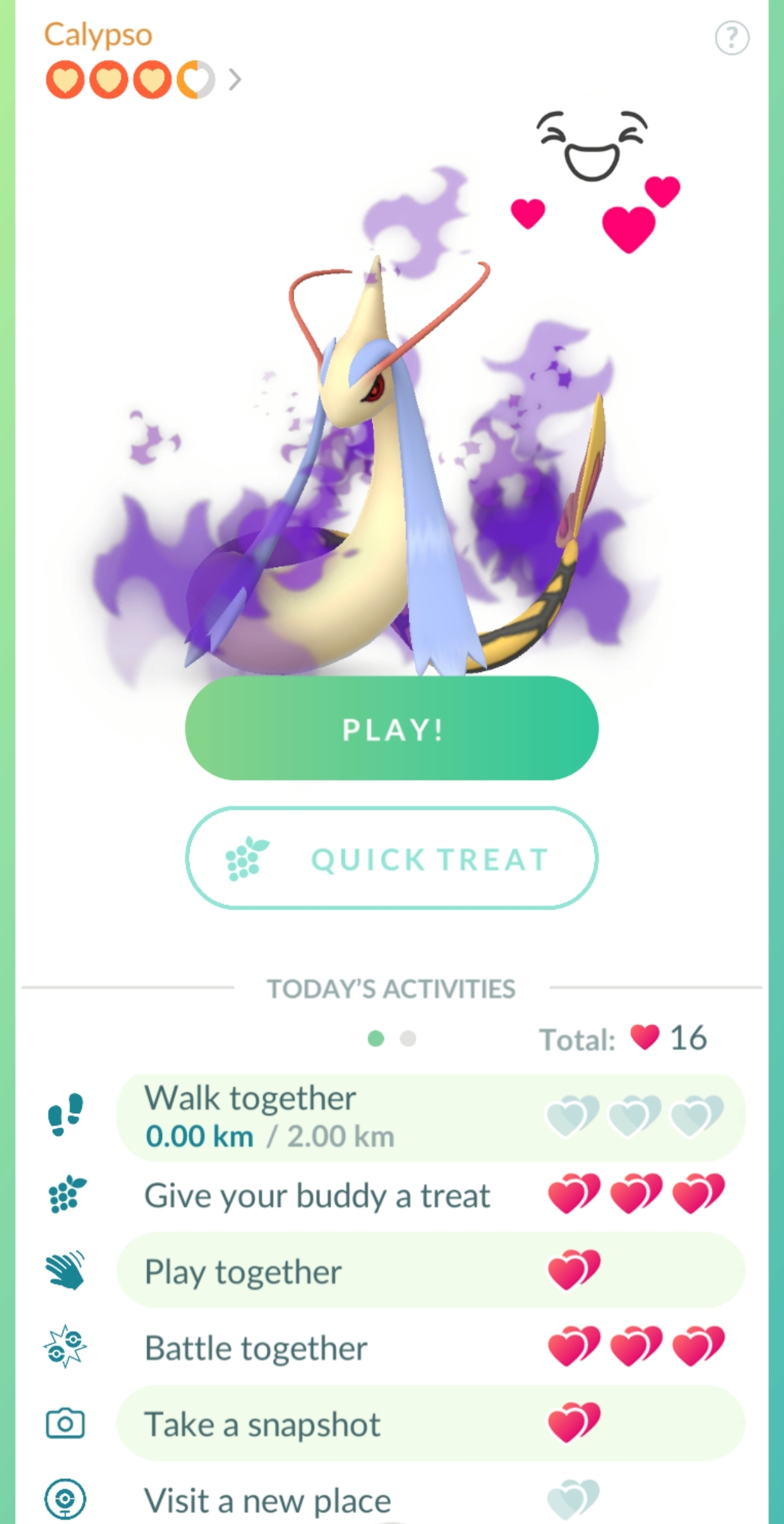Give a Quick Treat to buddy

pyautogui.click(x=391, y=858)
